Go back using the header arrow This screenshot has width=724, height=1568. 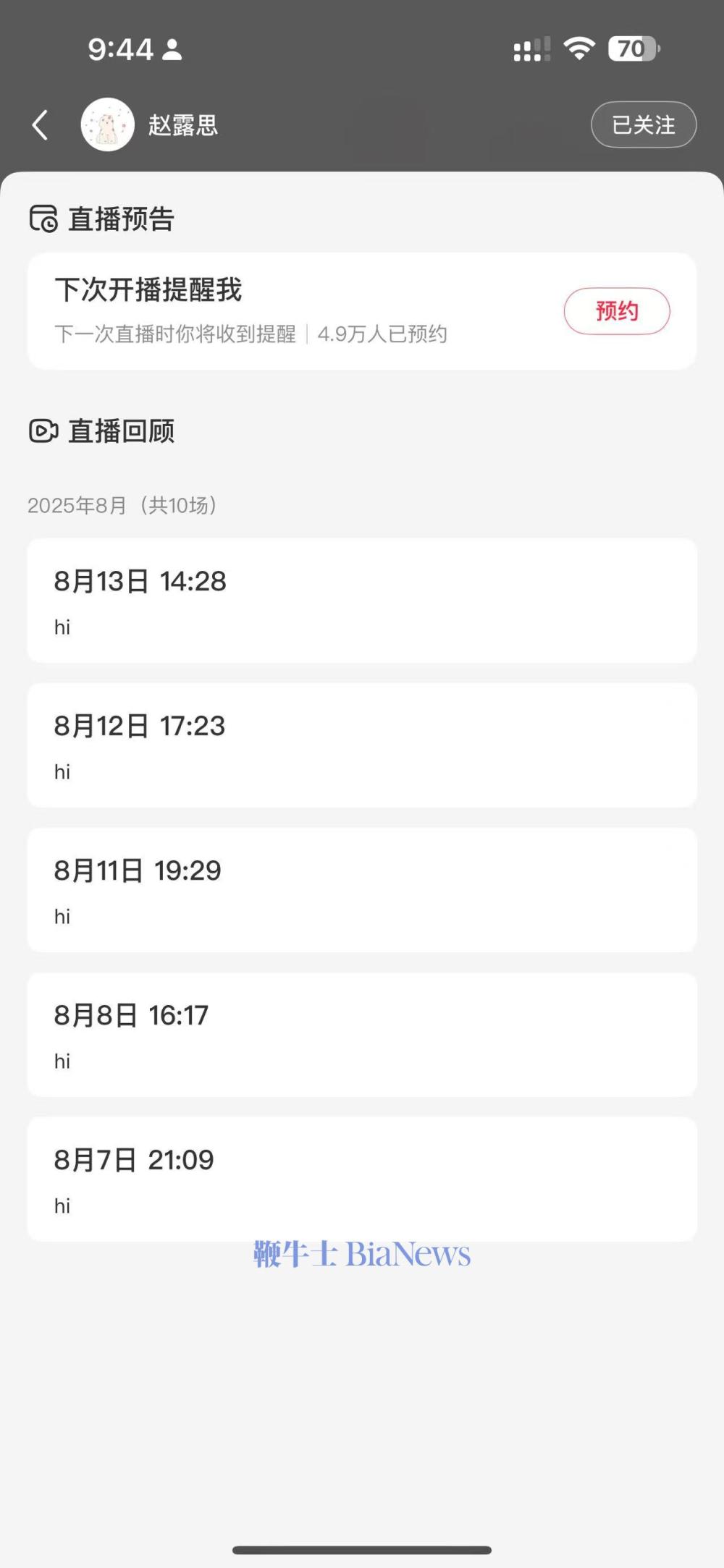[41, 125]
